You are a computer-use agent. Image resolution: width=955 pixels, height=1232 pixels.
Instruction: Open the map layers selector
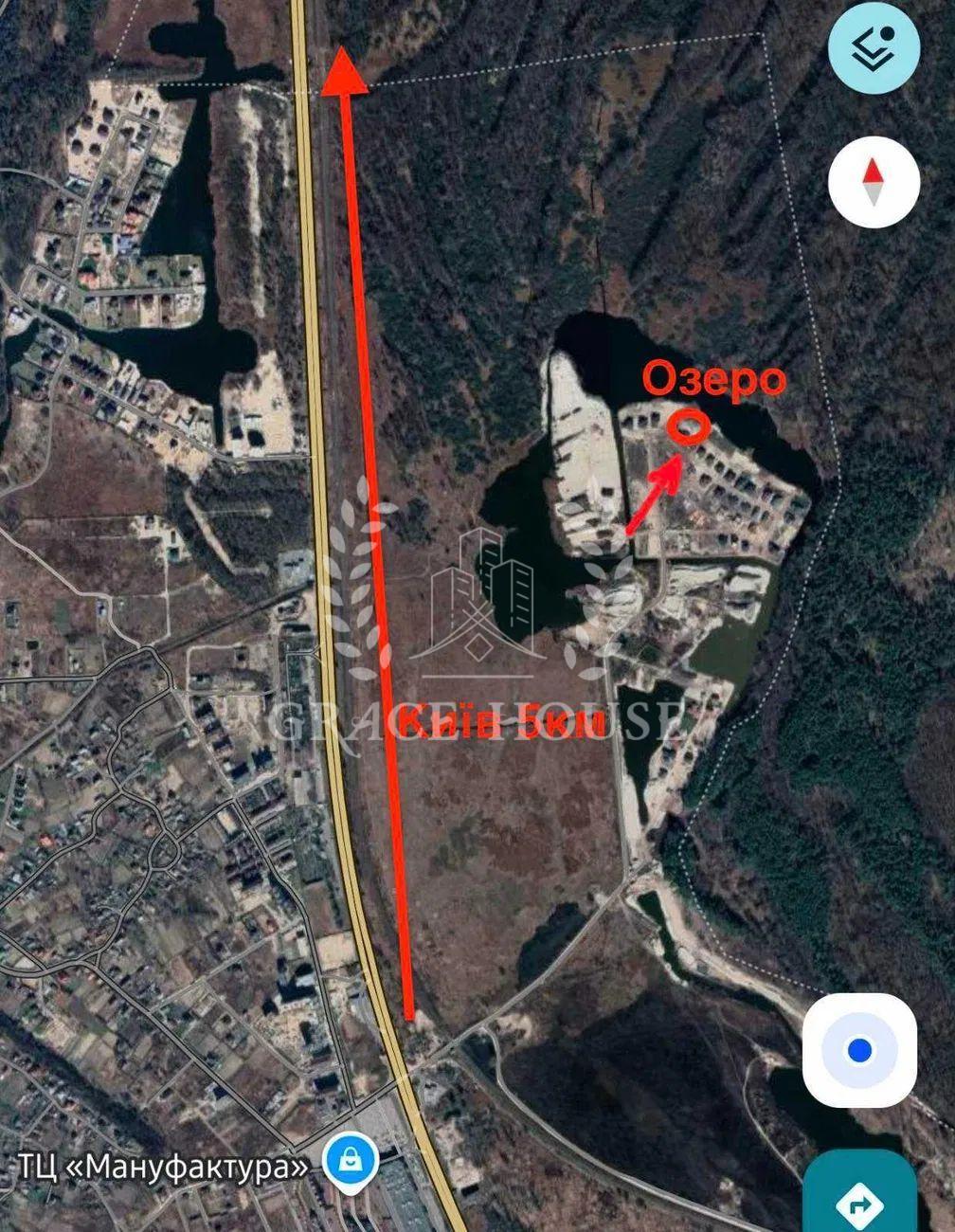(874, 48)
